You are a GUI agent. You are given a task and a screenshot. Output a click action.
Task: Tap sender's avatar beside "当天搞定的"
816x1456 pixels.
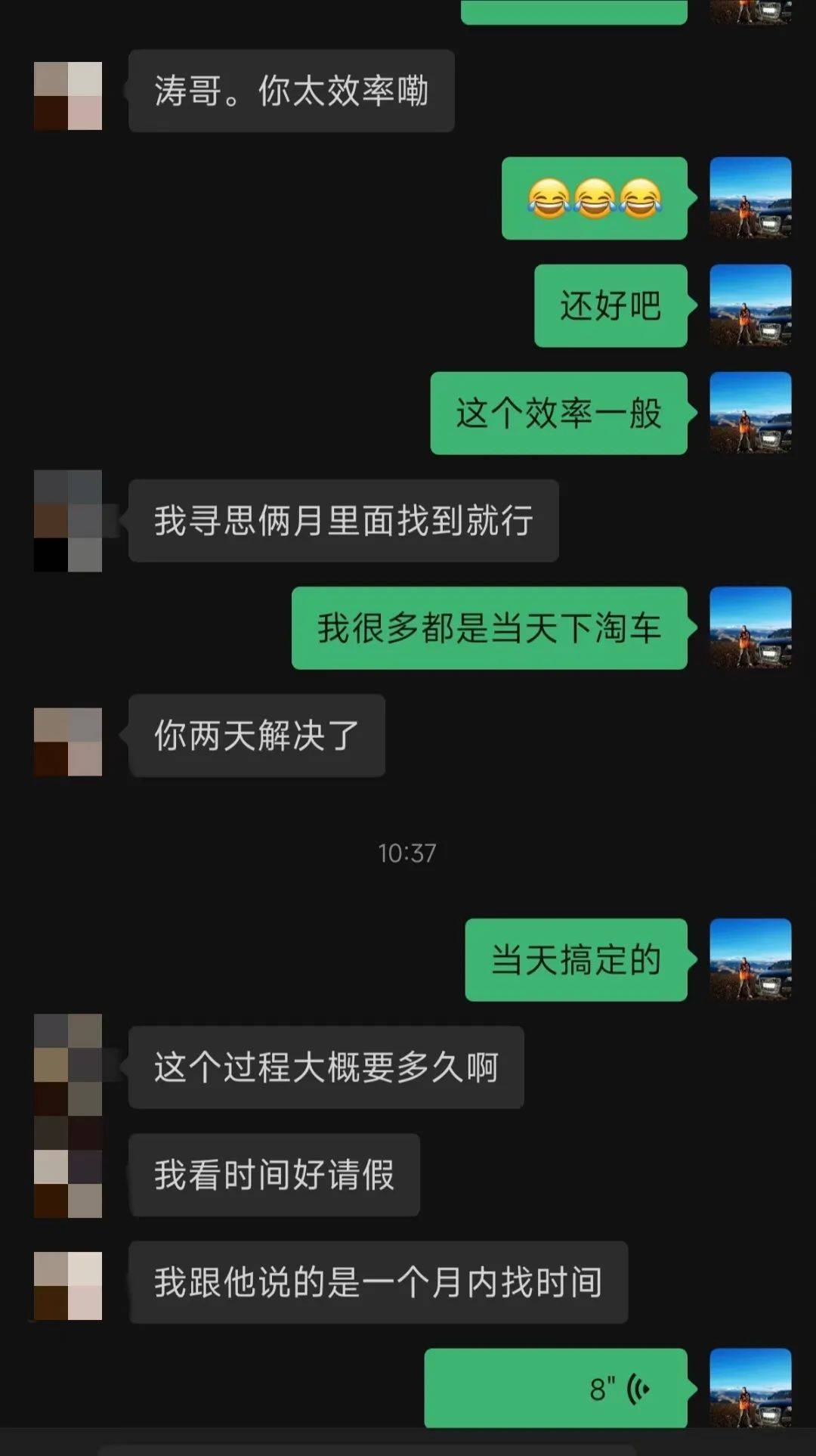click(x=750, y=959)
